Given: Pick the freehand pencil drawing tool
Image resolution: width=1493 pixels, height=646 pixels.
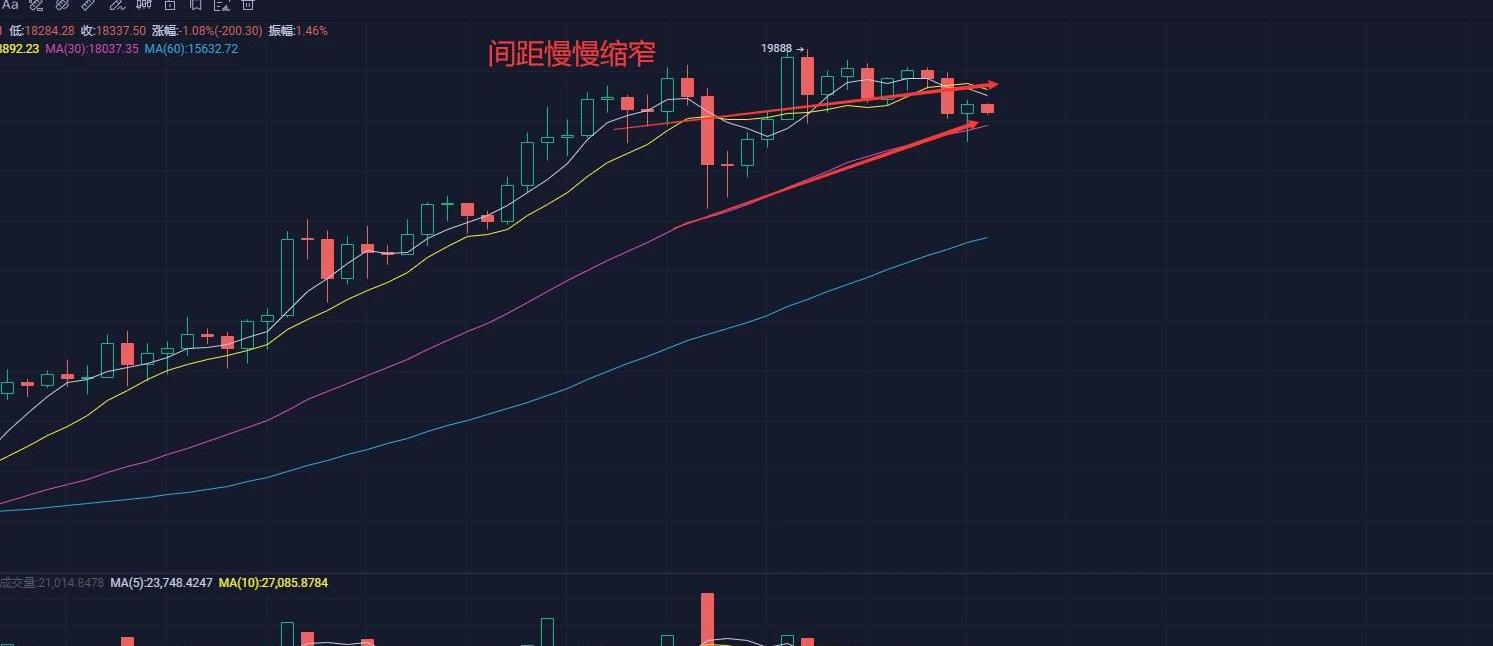Looking at the screenshot, I should [116, 5].
